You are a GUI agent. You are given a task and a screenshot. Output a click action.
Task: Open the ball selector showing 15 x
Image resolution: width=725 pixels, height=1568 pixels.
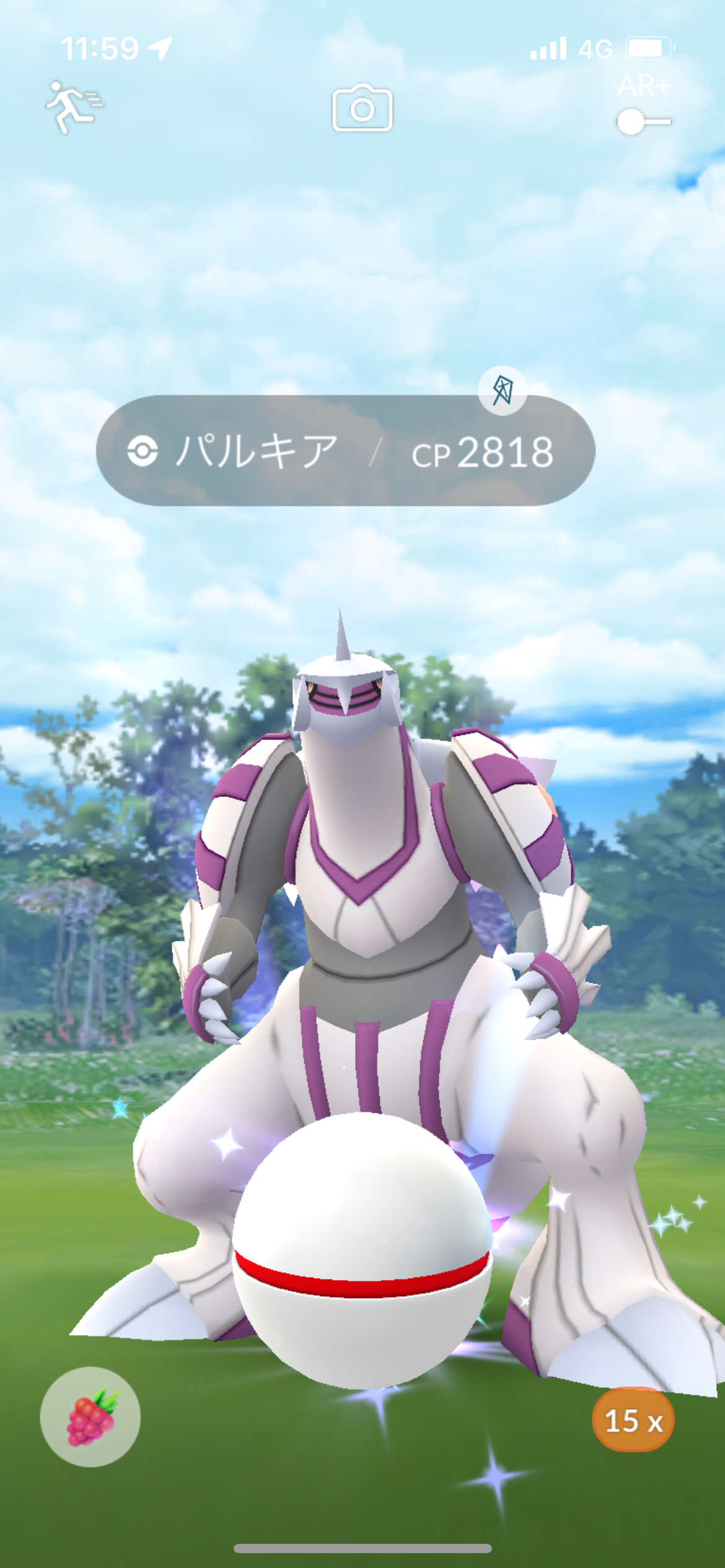pyautogui.click(x=633, y=1421)
